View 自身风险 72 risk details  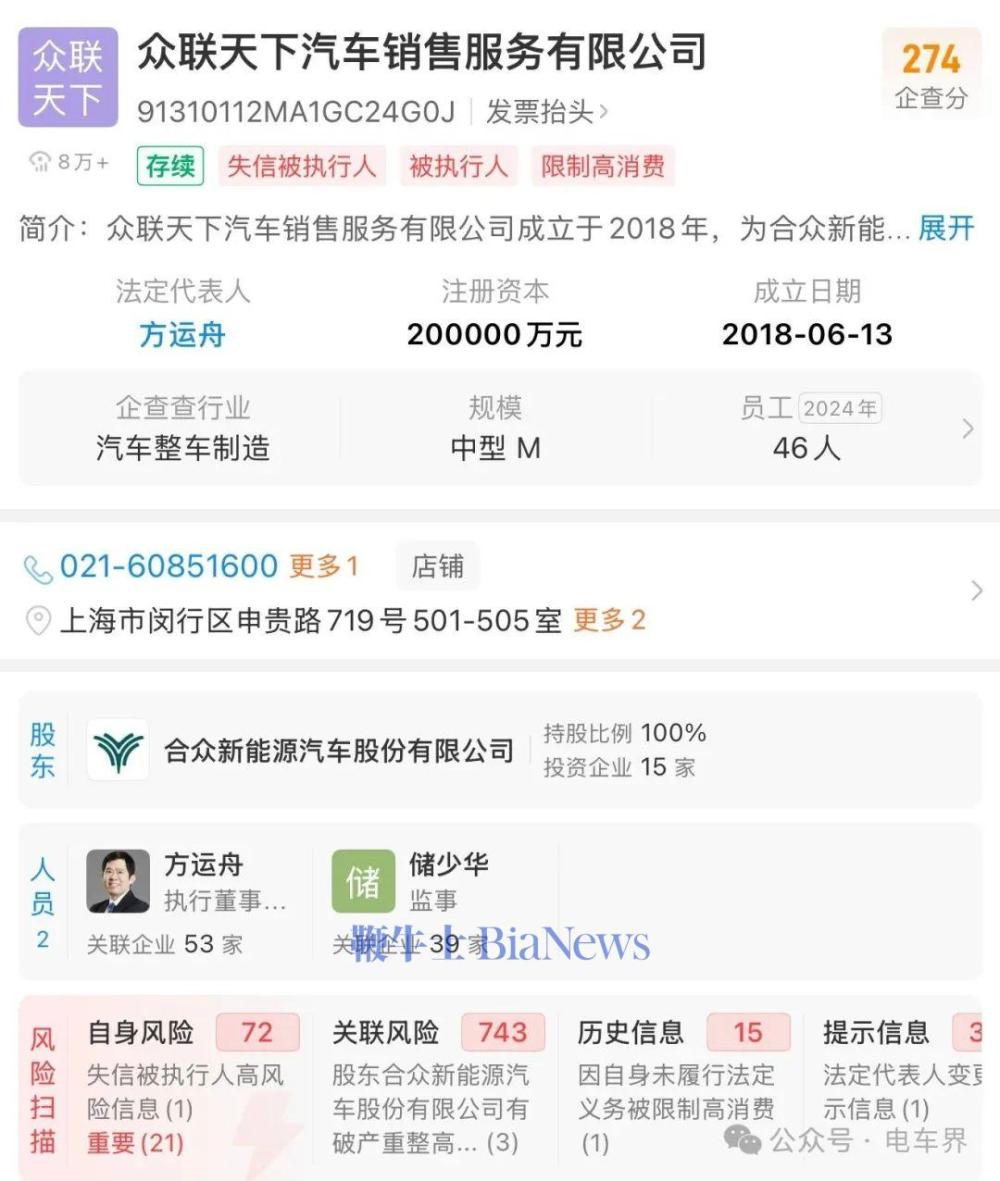190,1085
